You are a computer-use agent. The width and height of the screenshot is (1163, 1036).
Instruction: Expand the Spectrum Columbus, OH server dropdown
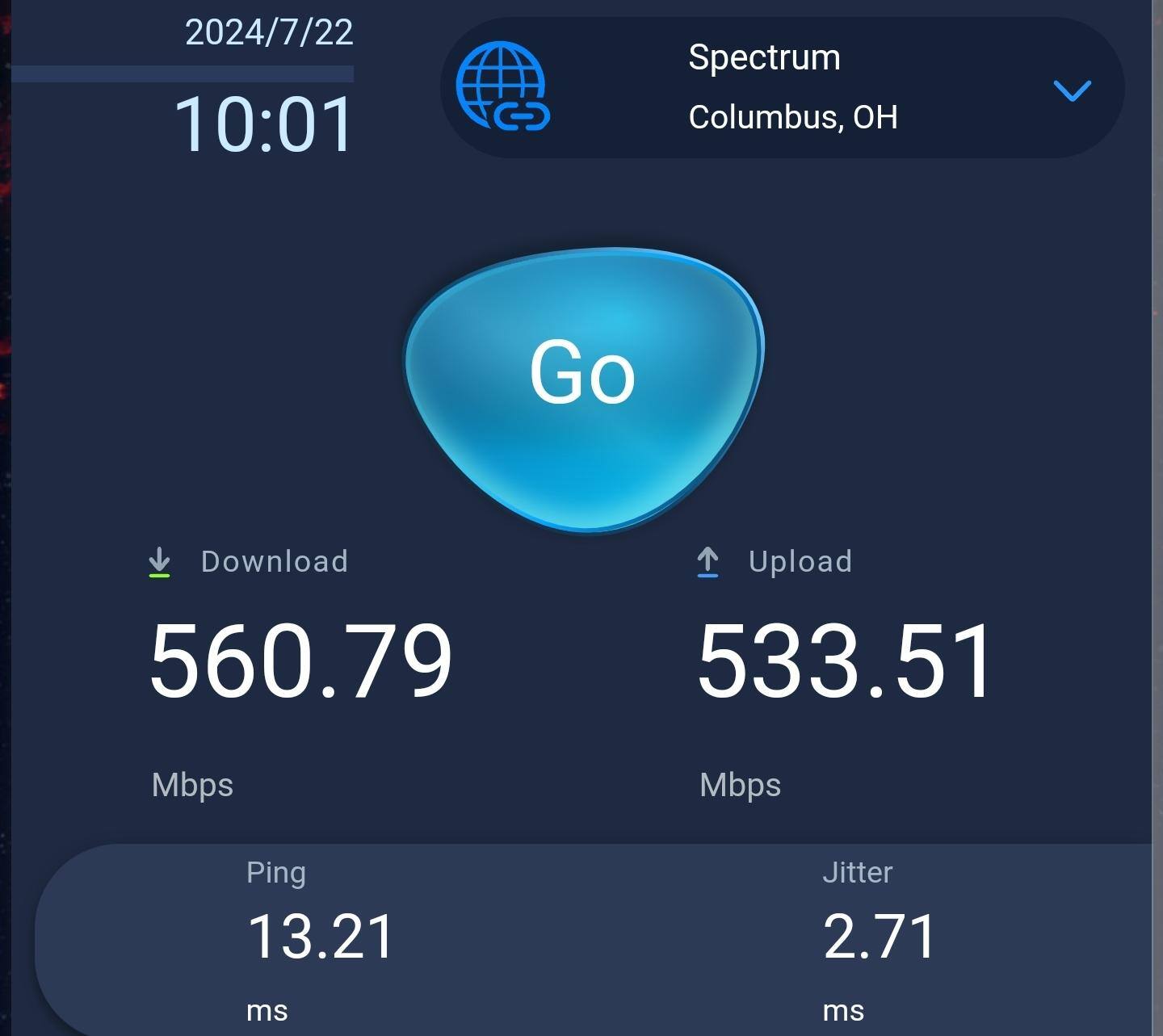1072,89
